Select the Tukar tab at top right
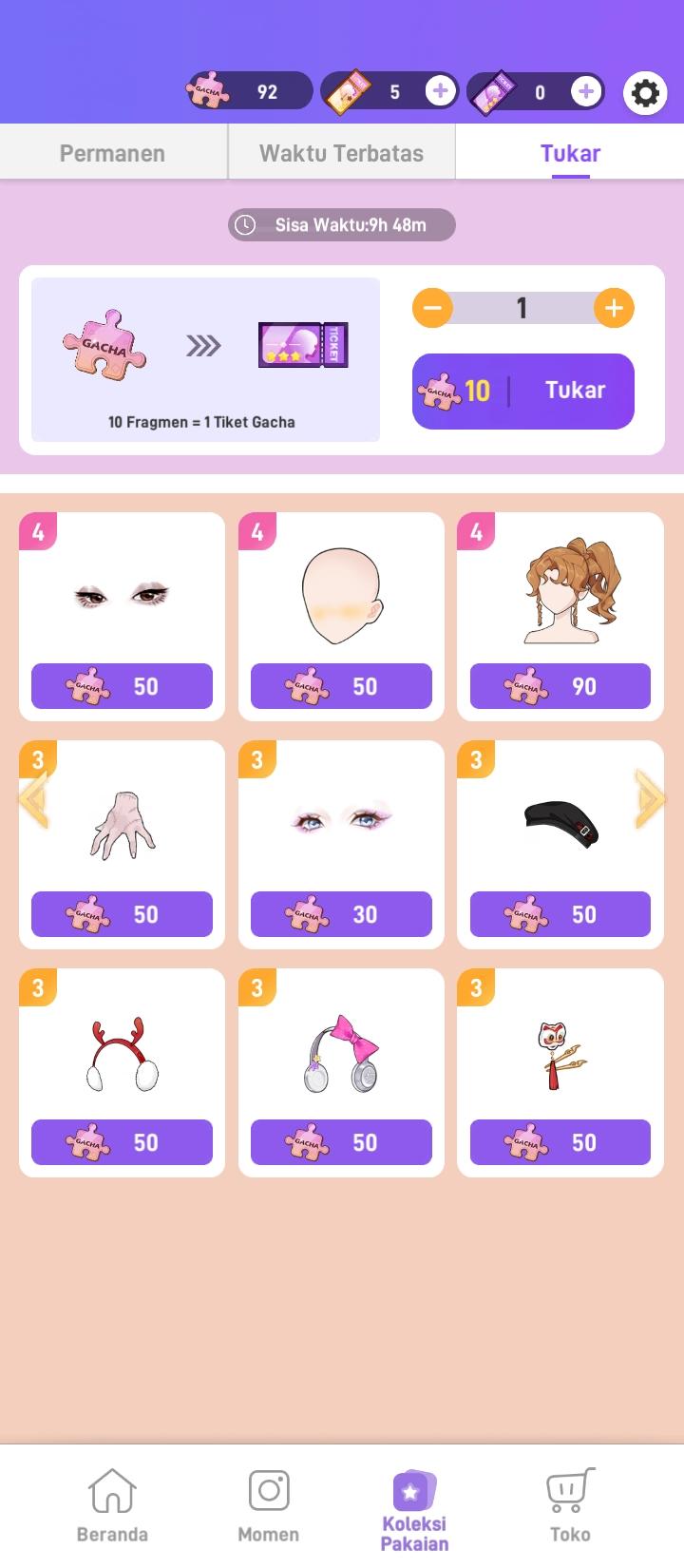This screenshot has height=1568, width=684. pos(570,152)
